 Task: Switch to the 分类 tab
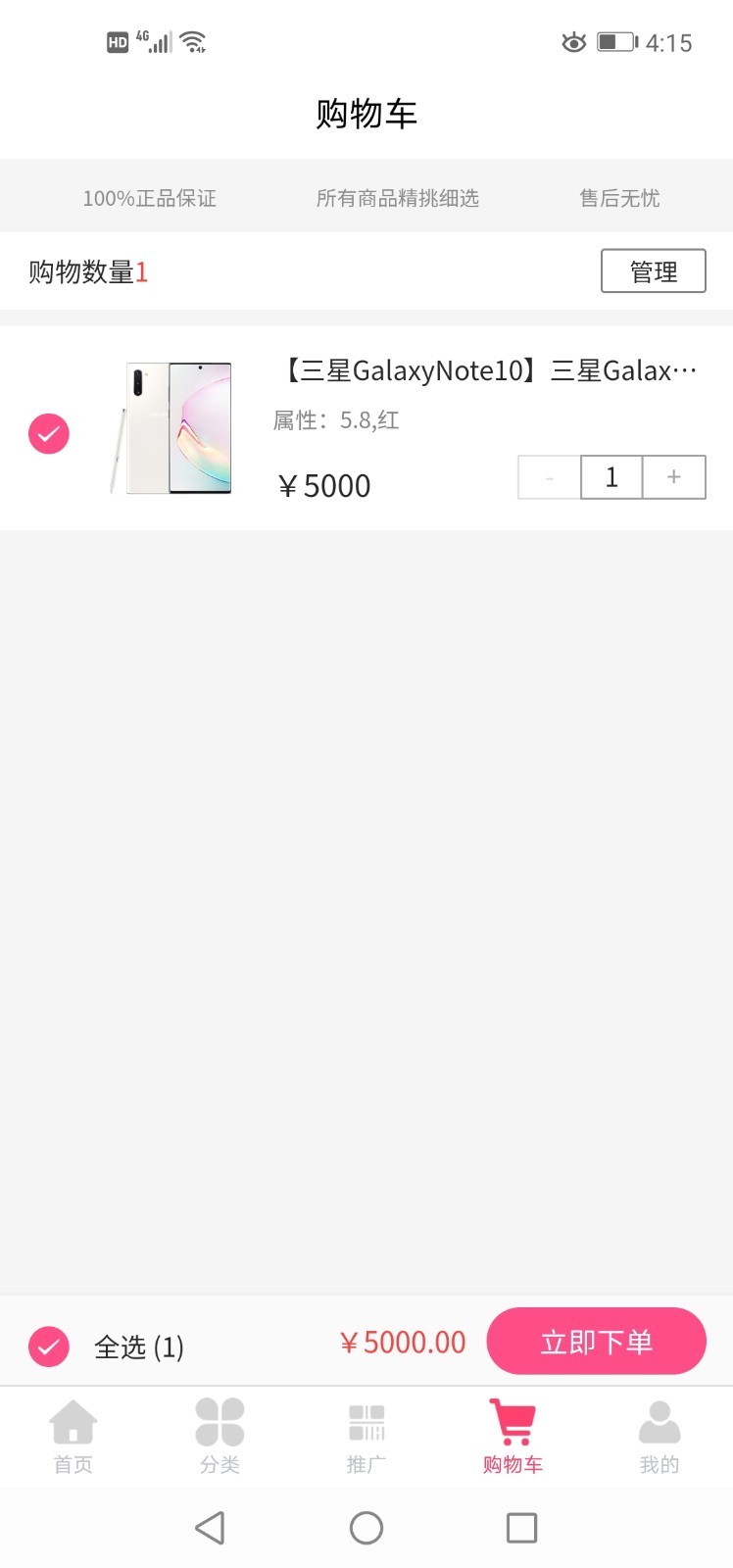[220, 1437]
